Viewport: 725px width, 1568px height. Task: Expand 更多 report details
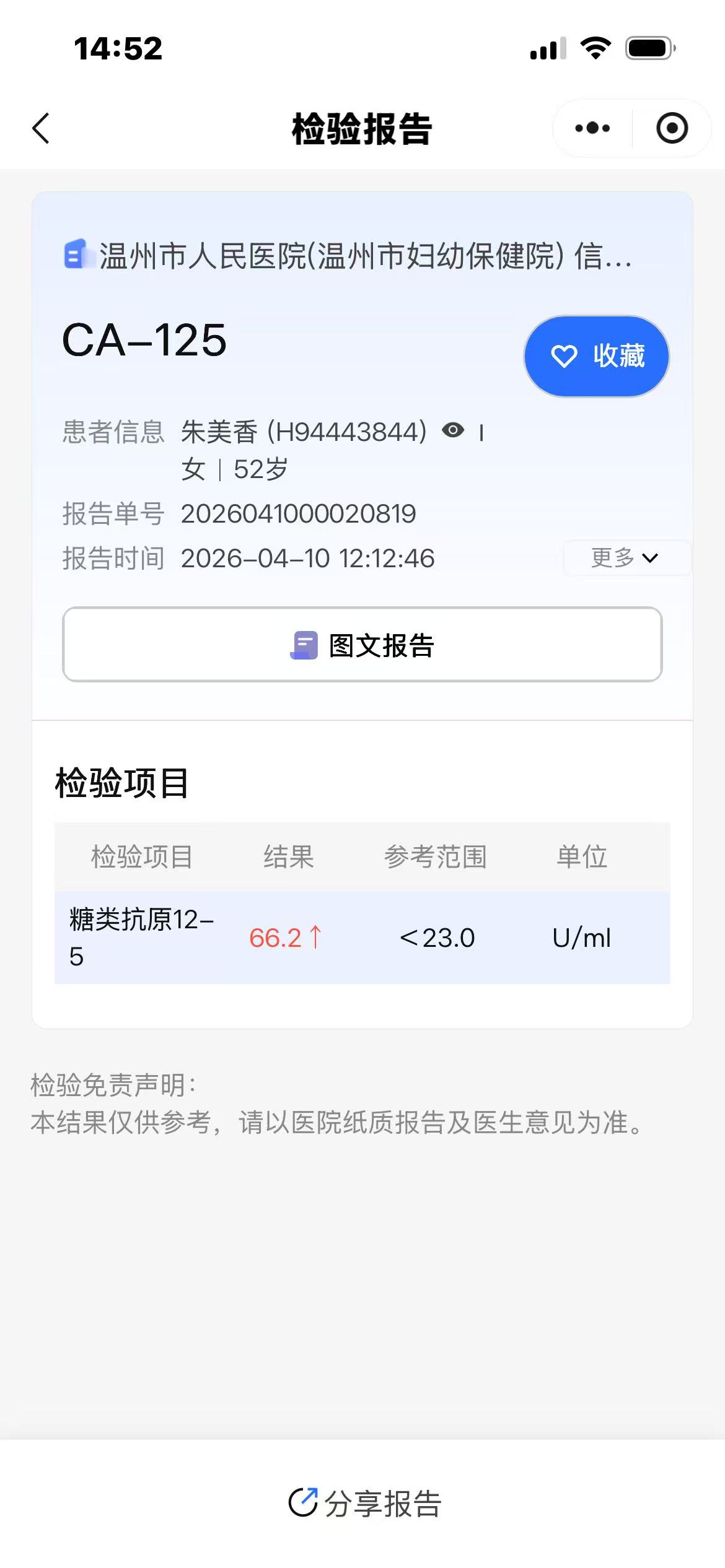click(625, 558)
